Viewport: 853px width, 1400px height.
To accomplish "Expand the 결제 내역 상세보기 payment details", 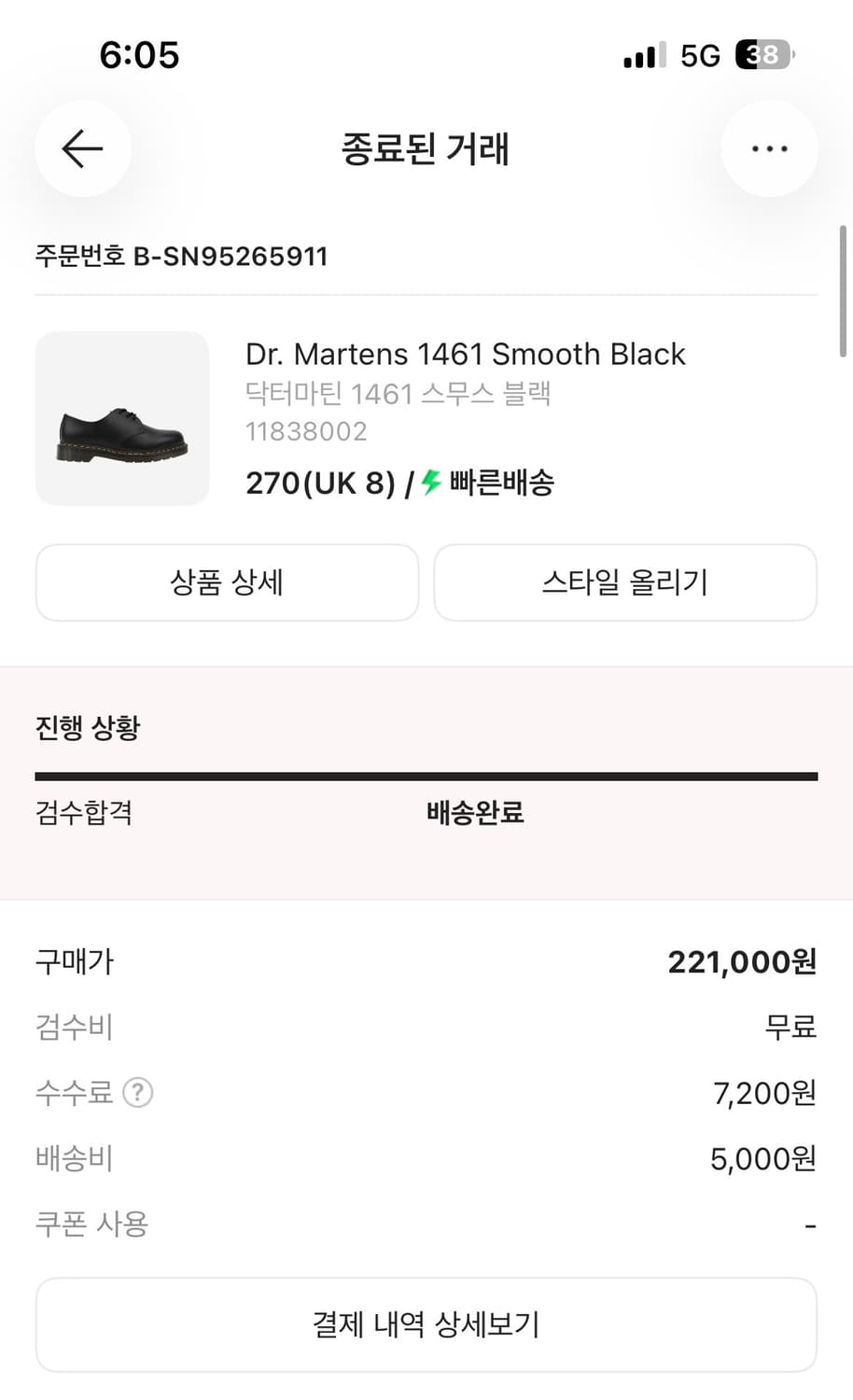I will [x=426, y=1323].
